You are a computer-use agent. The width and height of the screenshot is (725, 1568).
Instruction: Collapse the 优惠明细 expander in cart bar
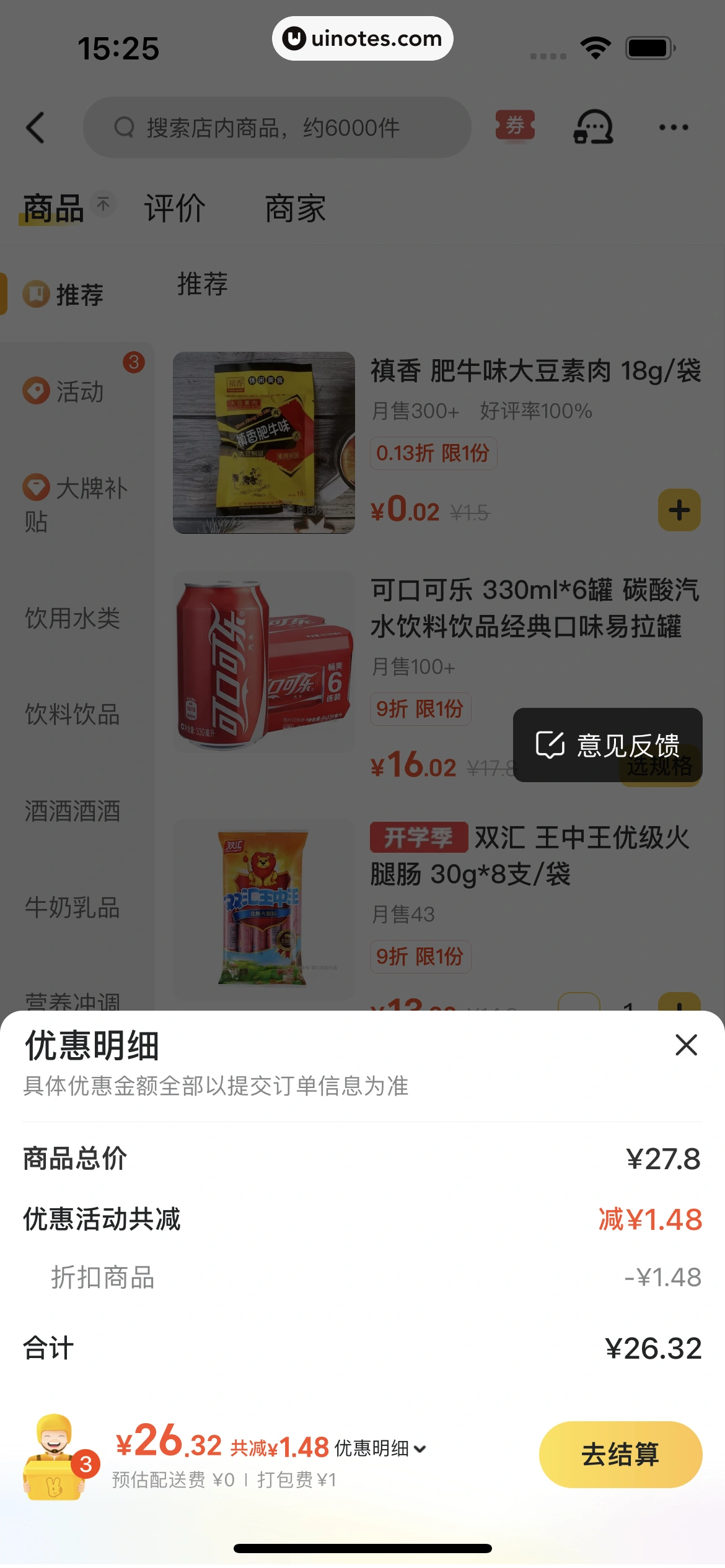pyautogui.click(x=380, y=1448)
